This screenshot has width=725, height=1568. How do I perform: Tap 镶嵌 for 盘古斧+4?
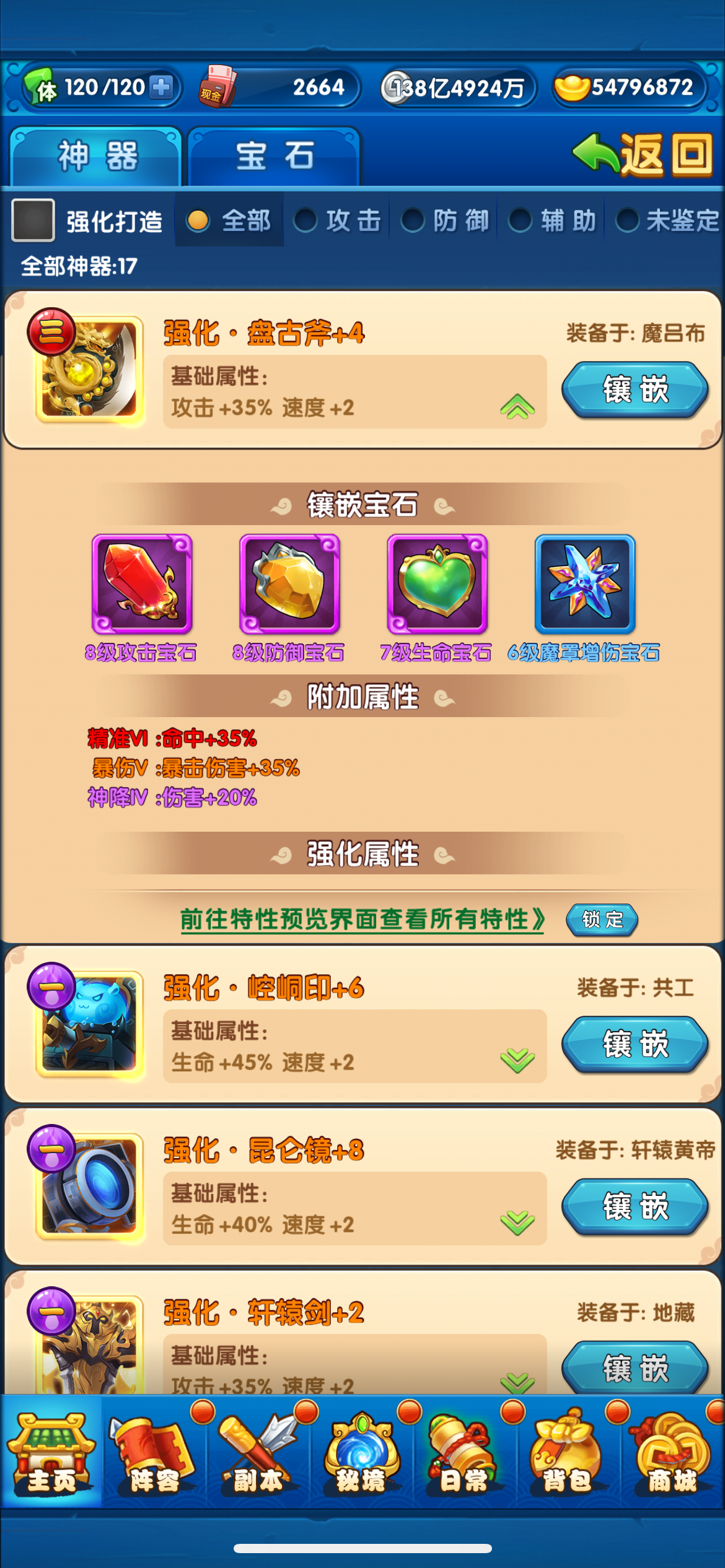tap(635, 390)
